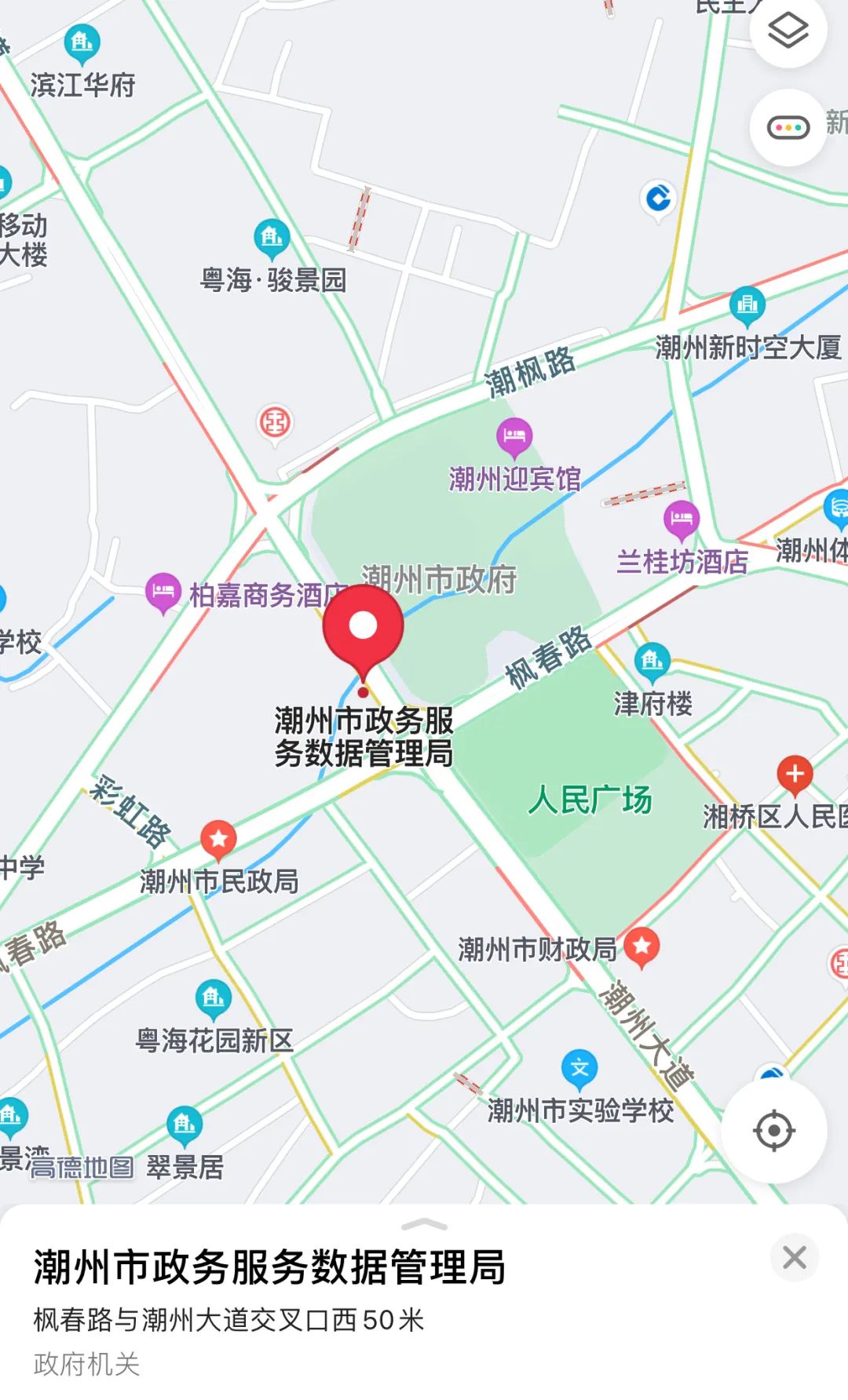The width and height of the screenshot is (848, 1400).
Task: Select the 粤海·骏景园 residence marker
Action: coord(272,237)
